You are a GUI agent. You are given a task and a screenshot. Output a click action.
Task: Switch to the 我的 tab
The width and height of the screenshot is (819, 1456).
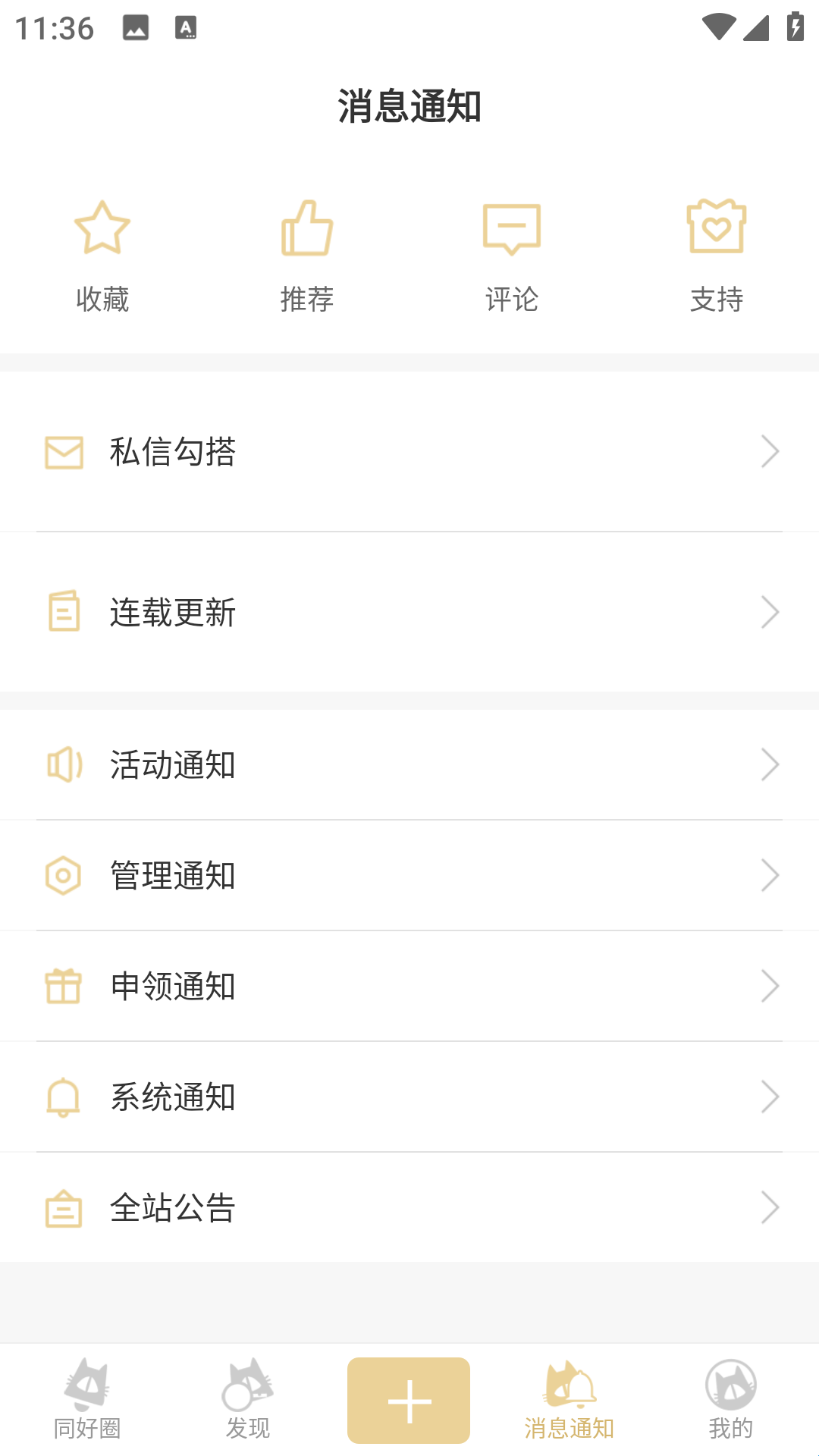(730, 1400)
